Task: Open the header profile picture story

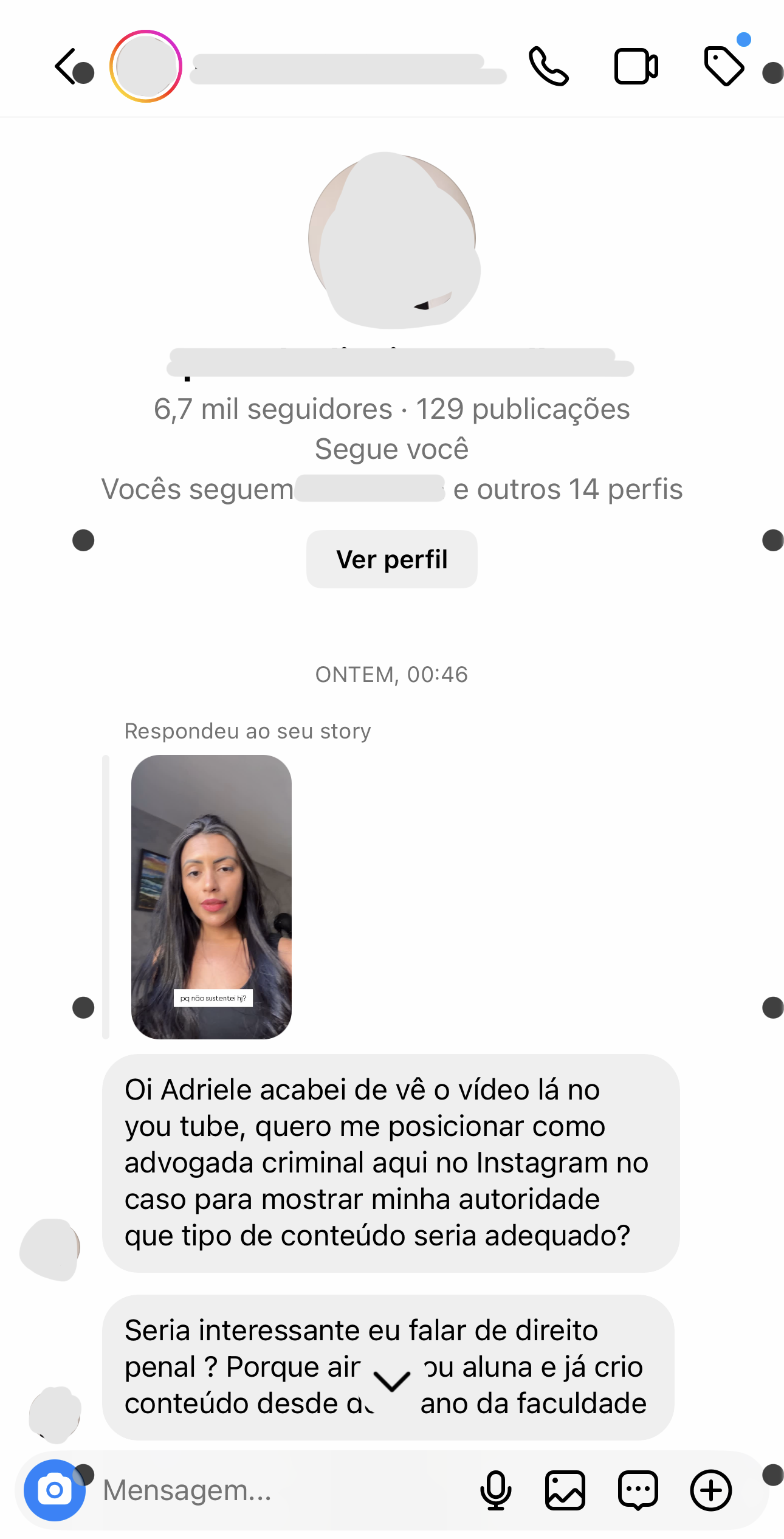Action: (146, 66)
